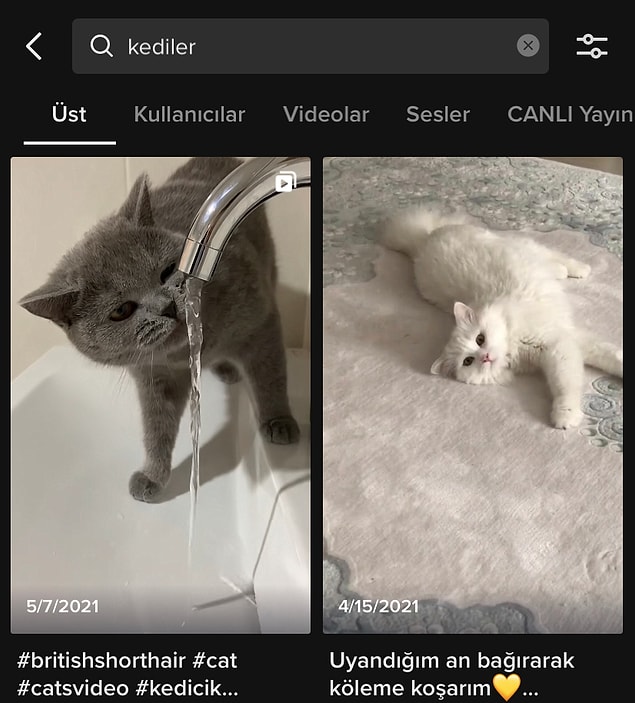
Task: Switch to the Videolar tab
Action: coord(325,114)
